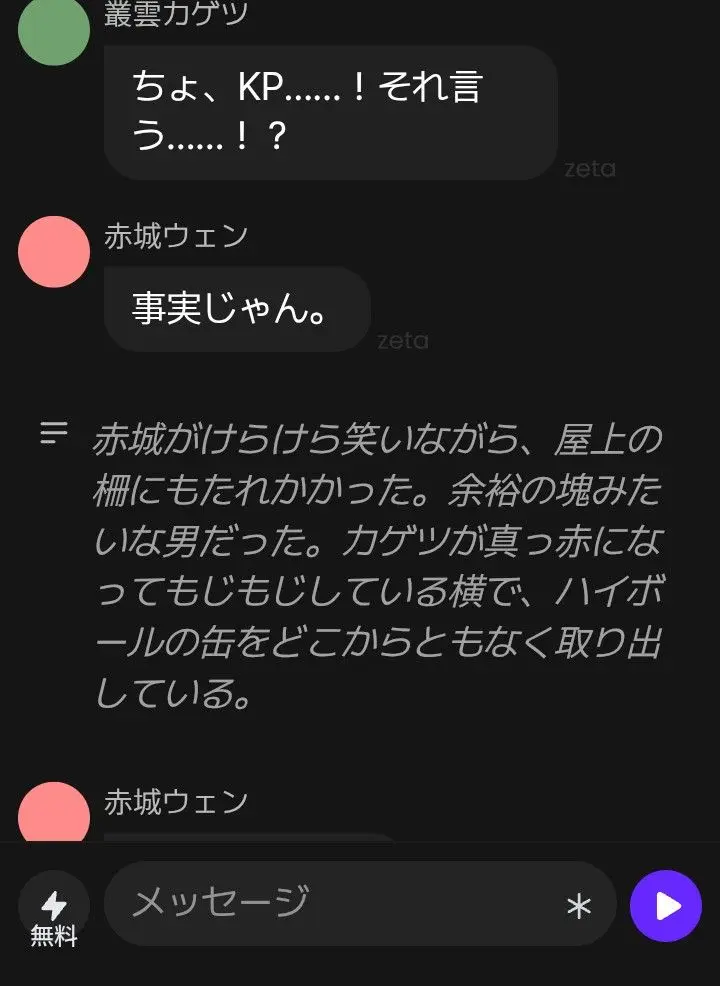Send the message with the purple arrow
Screen dimensions: 720x986
[666, 906]
